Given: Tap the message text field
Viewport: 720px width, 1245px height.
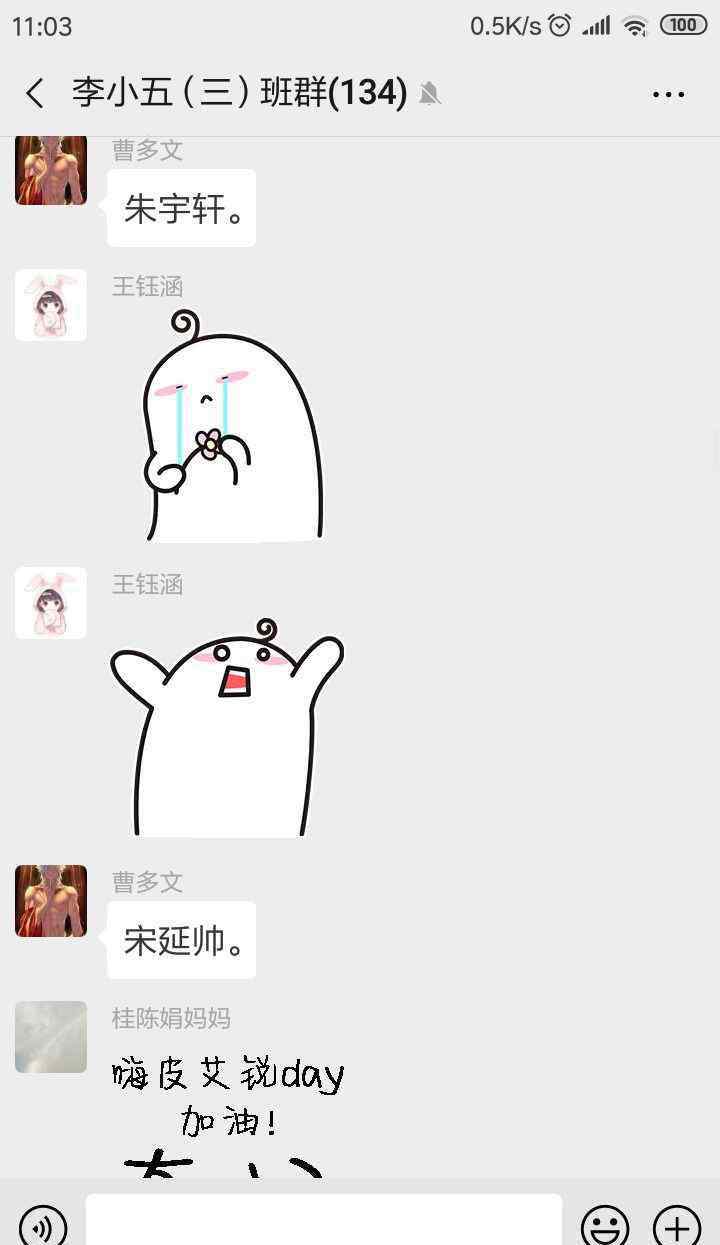Looking at the screenshot, I should [324, 1221].
